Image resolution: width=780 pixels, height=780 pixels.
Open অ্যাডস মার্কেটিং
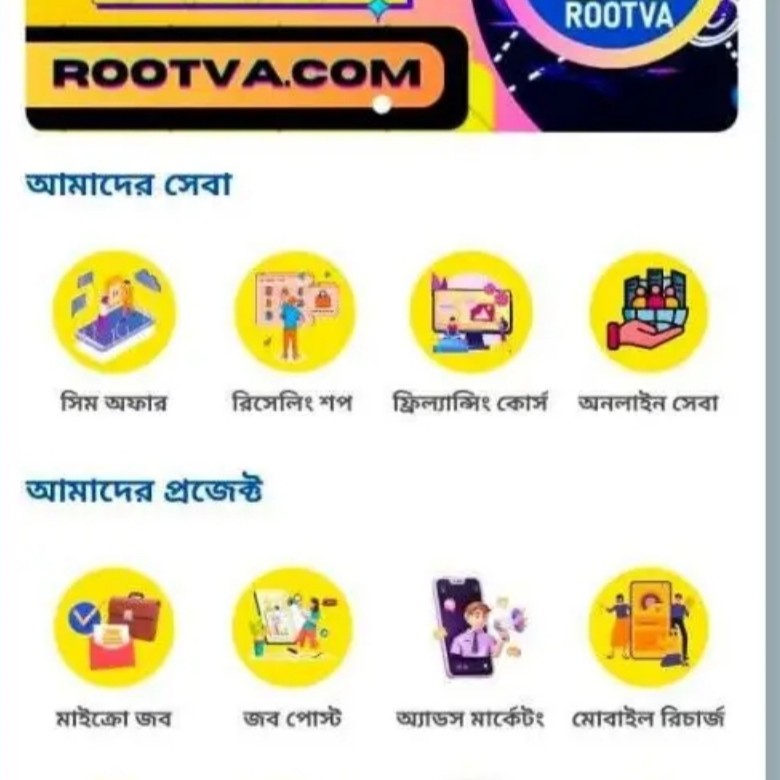click(x=470, y=627)
